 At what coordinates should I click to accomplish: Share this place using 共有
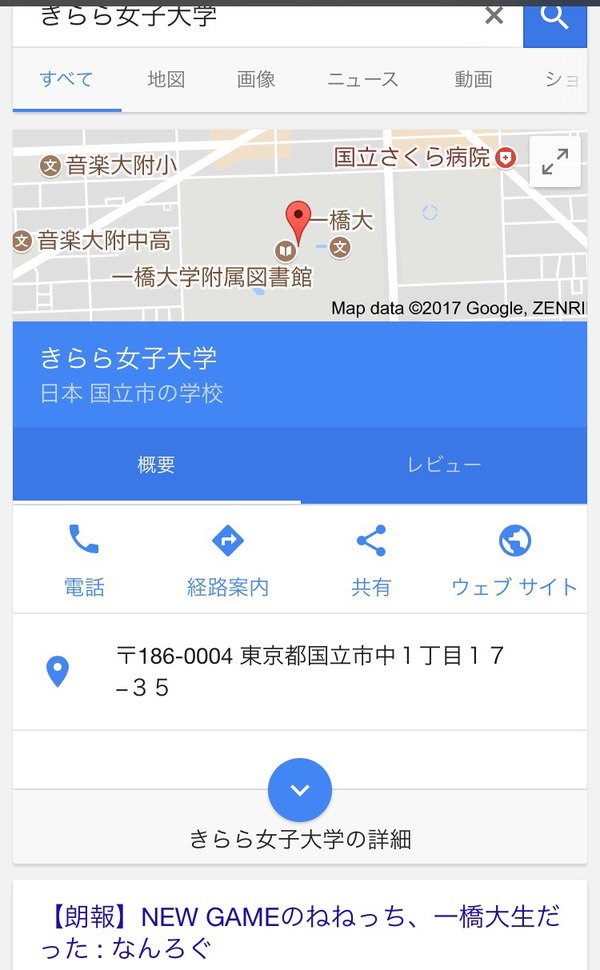(x=371, y=560)
